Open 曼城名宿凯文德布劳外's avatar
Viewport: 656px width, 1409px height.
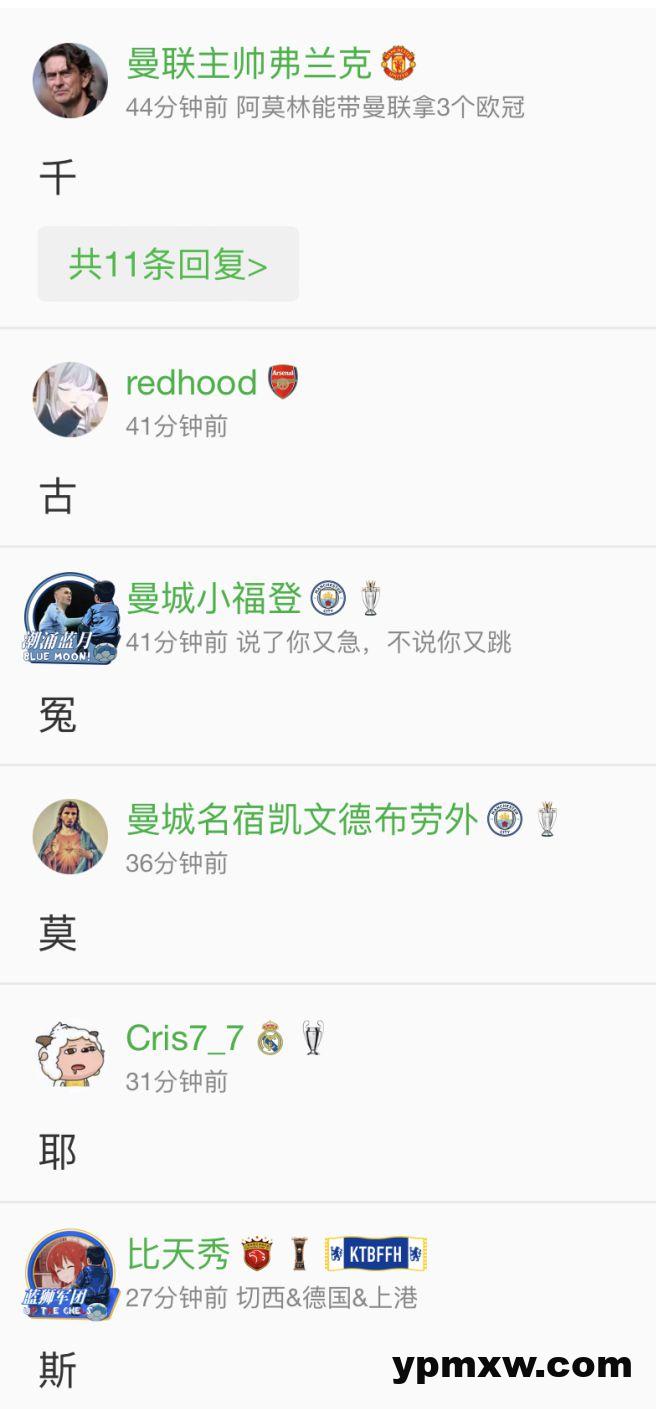click(x=70, y=837)
